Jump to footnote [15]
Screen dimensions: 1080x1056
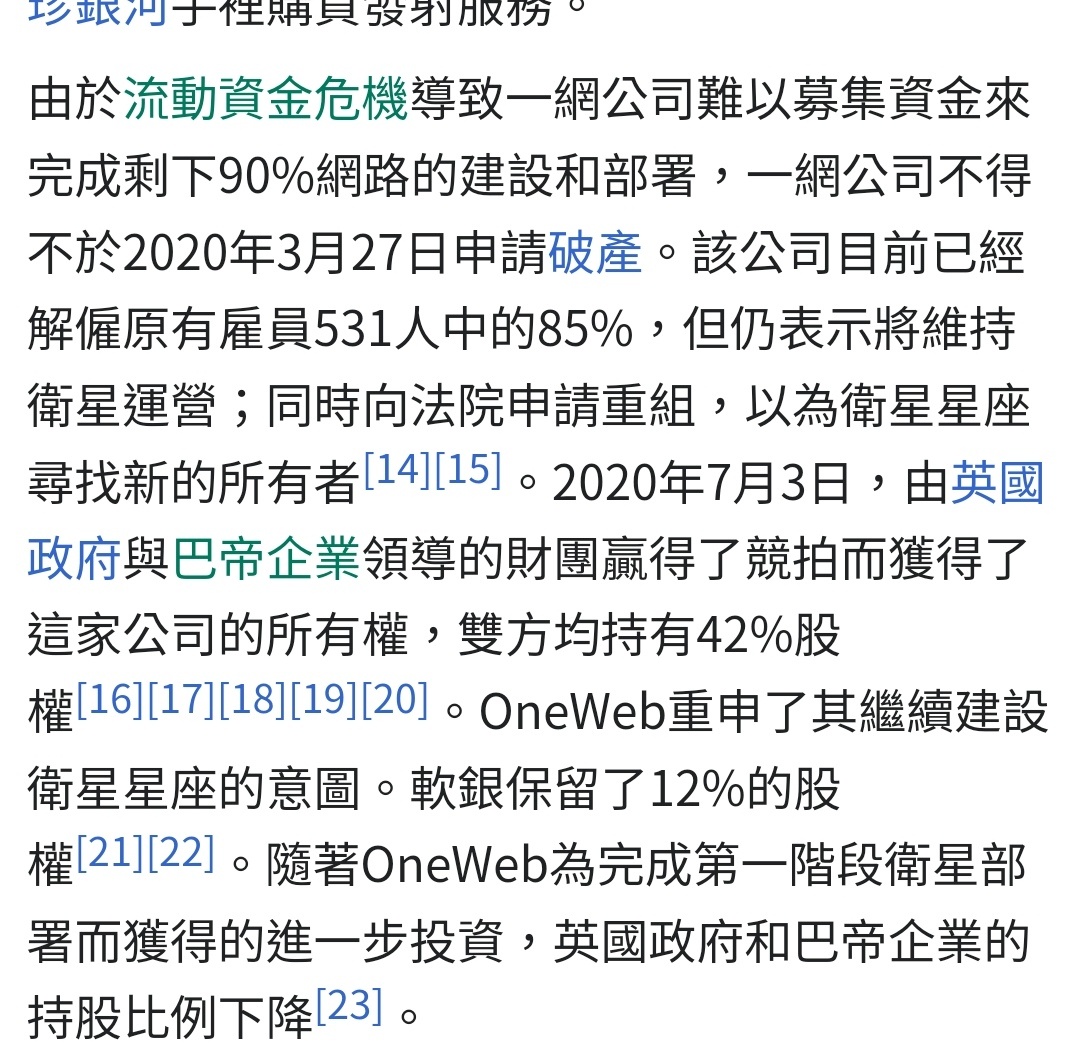(x=468, y=470)
